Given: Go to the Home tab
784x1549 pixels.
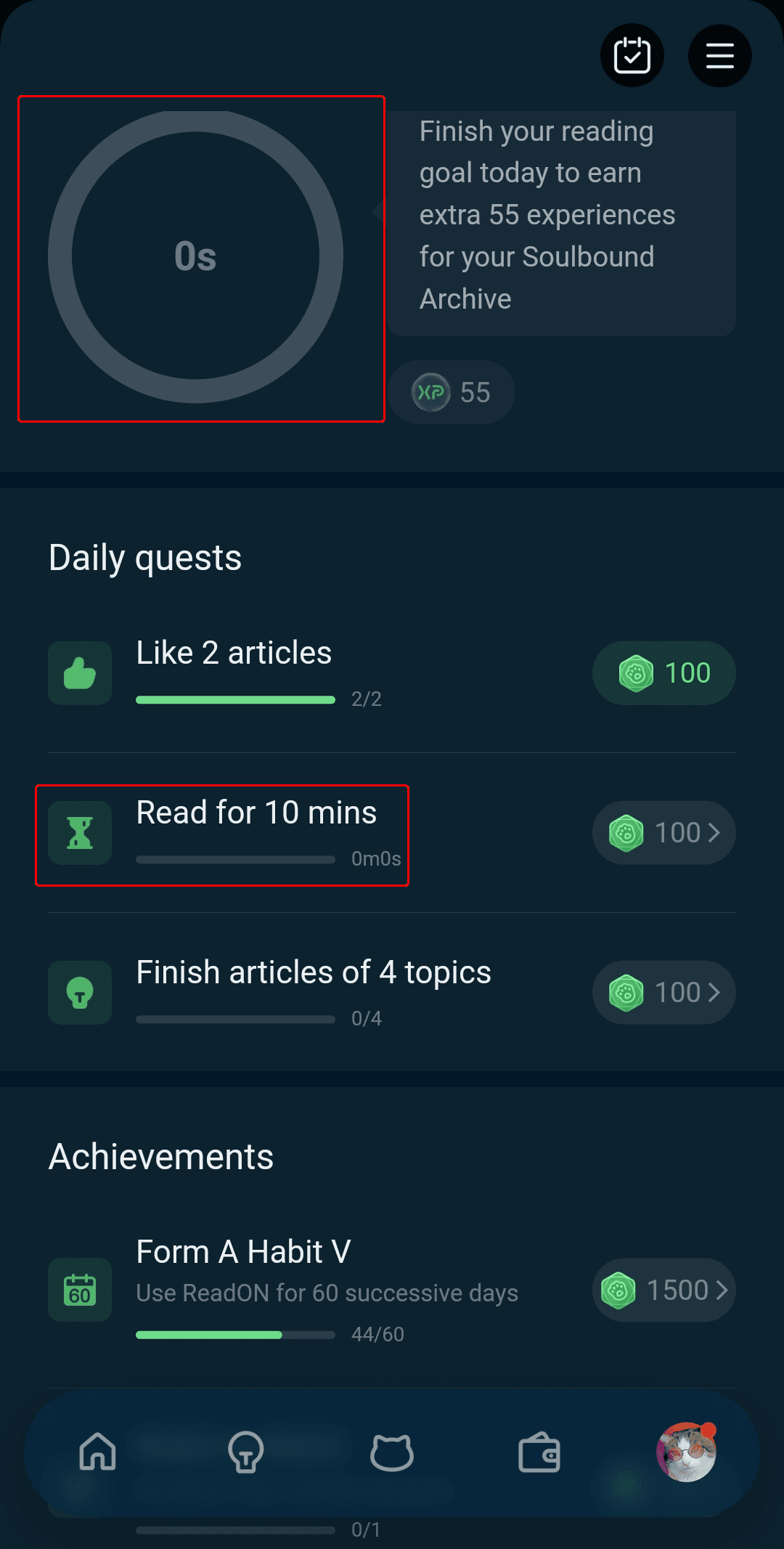Looking at the screenshot, I should click(98, 1452).
